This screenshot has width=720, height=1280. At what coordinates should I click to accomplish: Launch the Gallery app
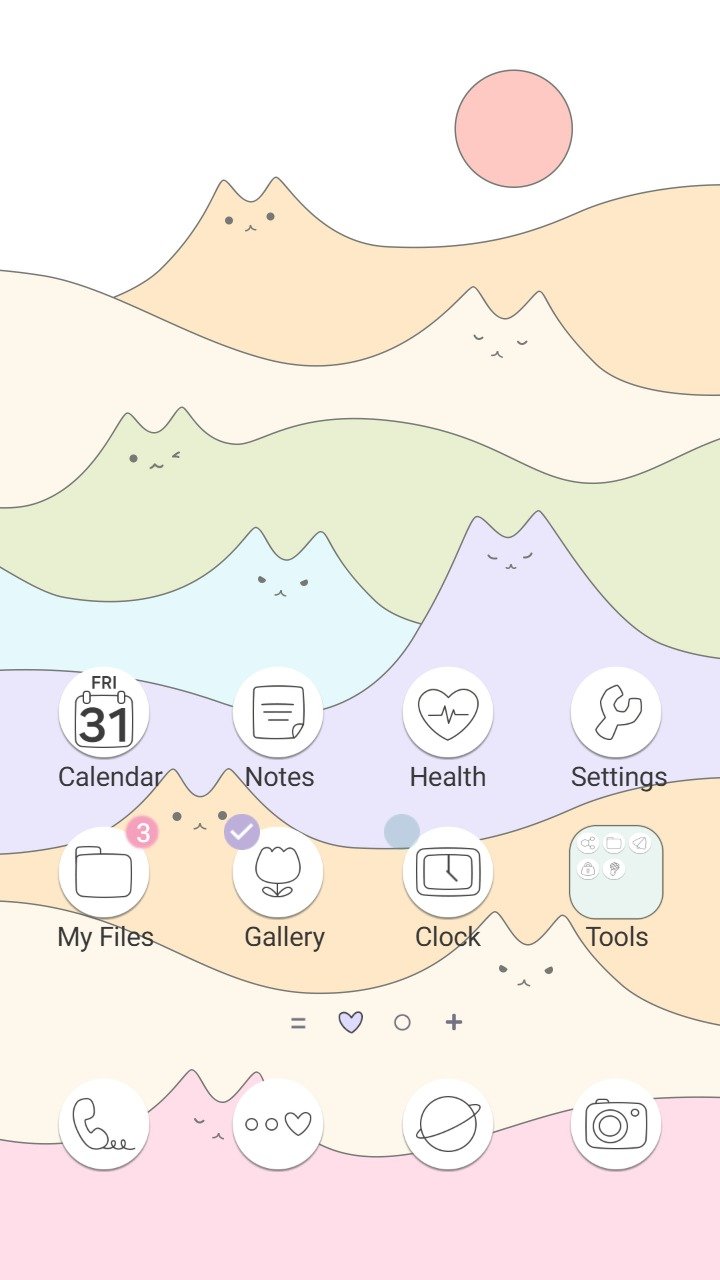pos(278,873)
